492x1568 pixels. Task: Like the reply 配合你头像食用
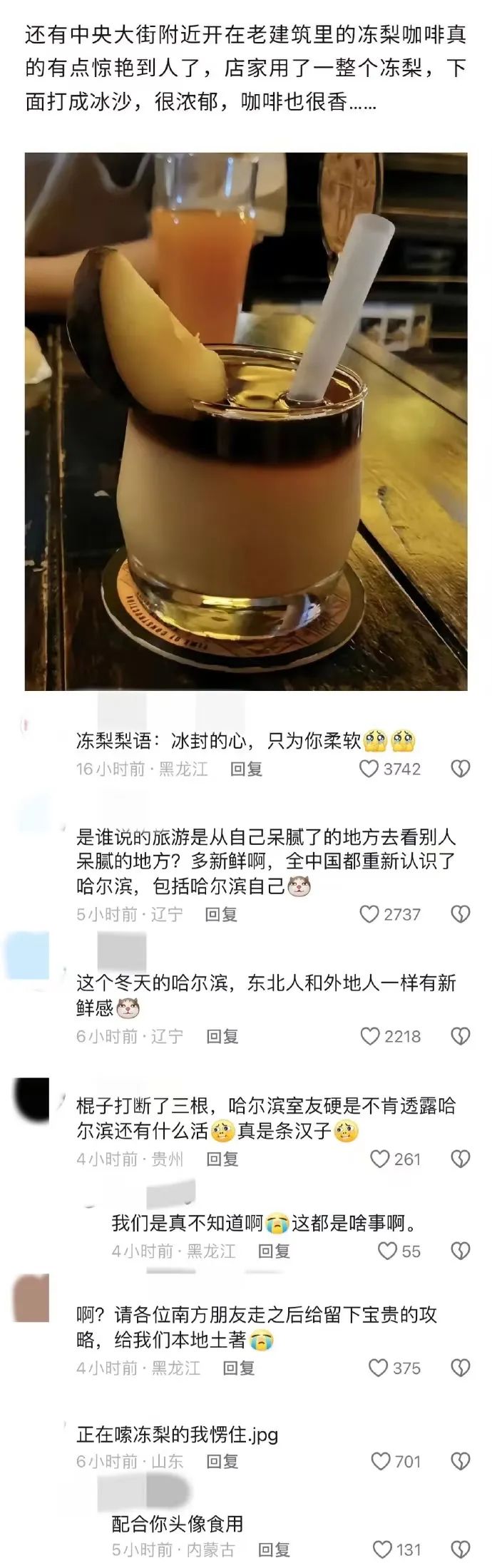383,1549
